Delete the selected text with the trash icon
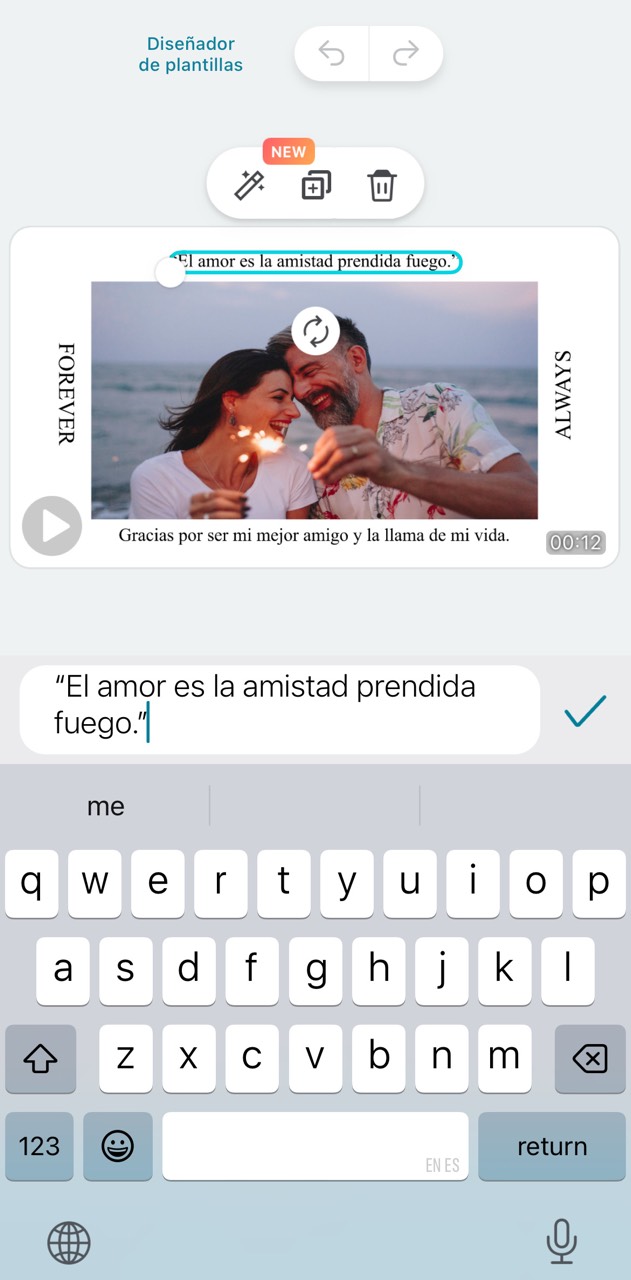Image resolution: width=631 pixels, height=1280 pixels. click(x=382, y=185)
